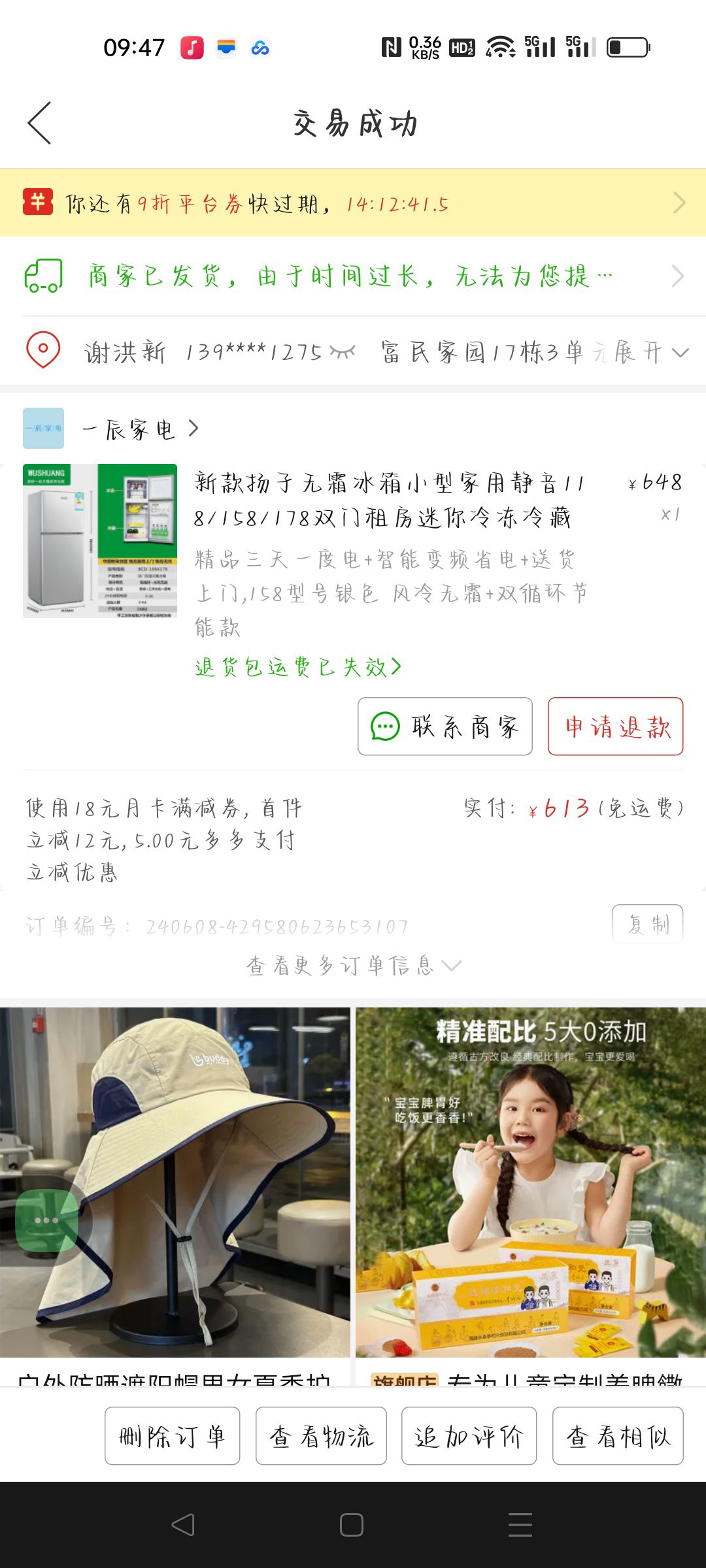Tap 查看相似 to see similar items
The width and height of the screenshot is (706, 1568).
pos(618,1436)
